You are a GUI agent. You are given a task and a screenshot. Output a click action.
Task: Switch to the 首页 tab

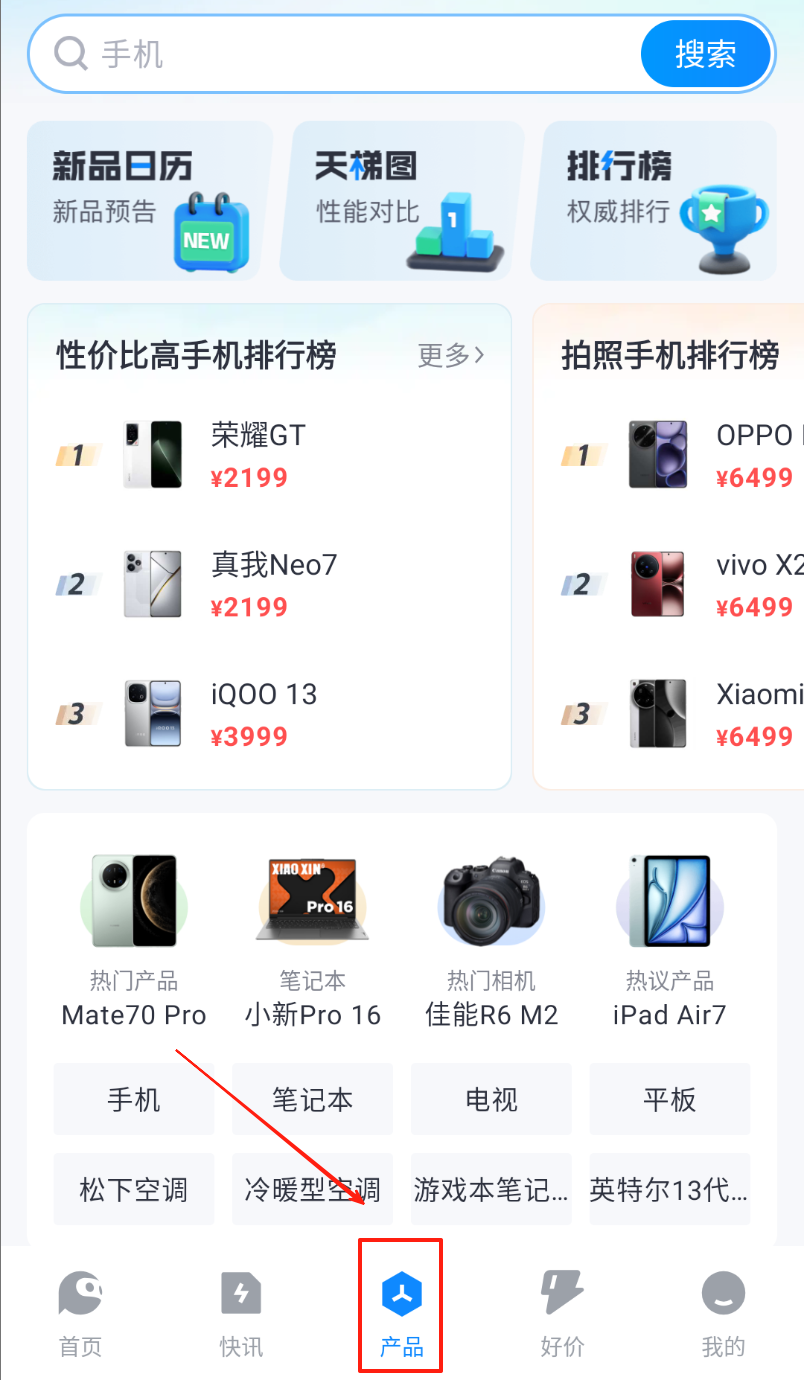[x=80, y=1313]
